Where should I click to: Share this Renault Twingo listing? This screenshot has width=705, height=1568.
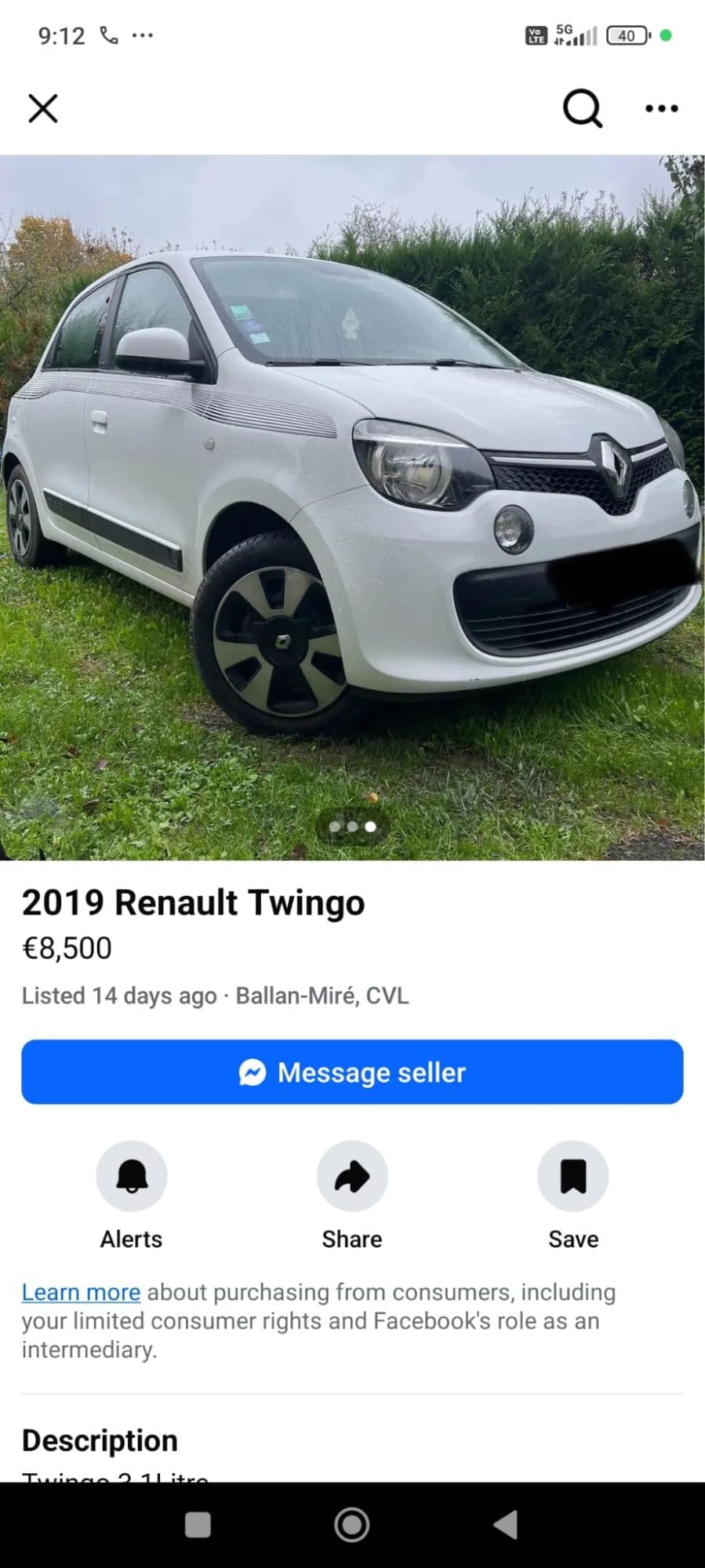click(352, 1176)
